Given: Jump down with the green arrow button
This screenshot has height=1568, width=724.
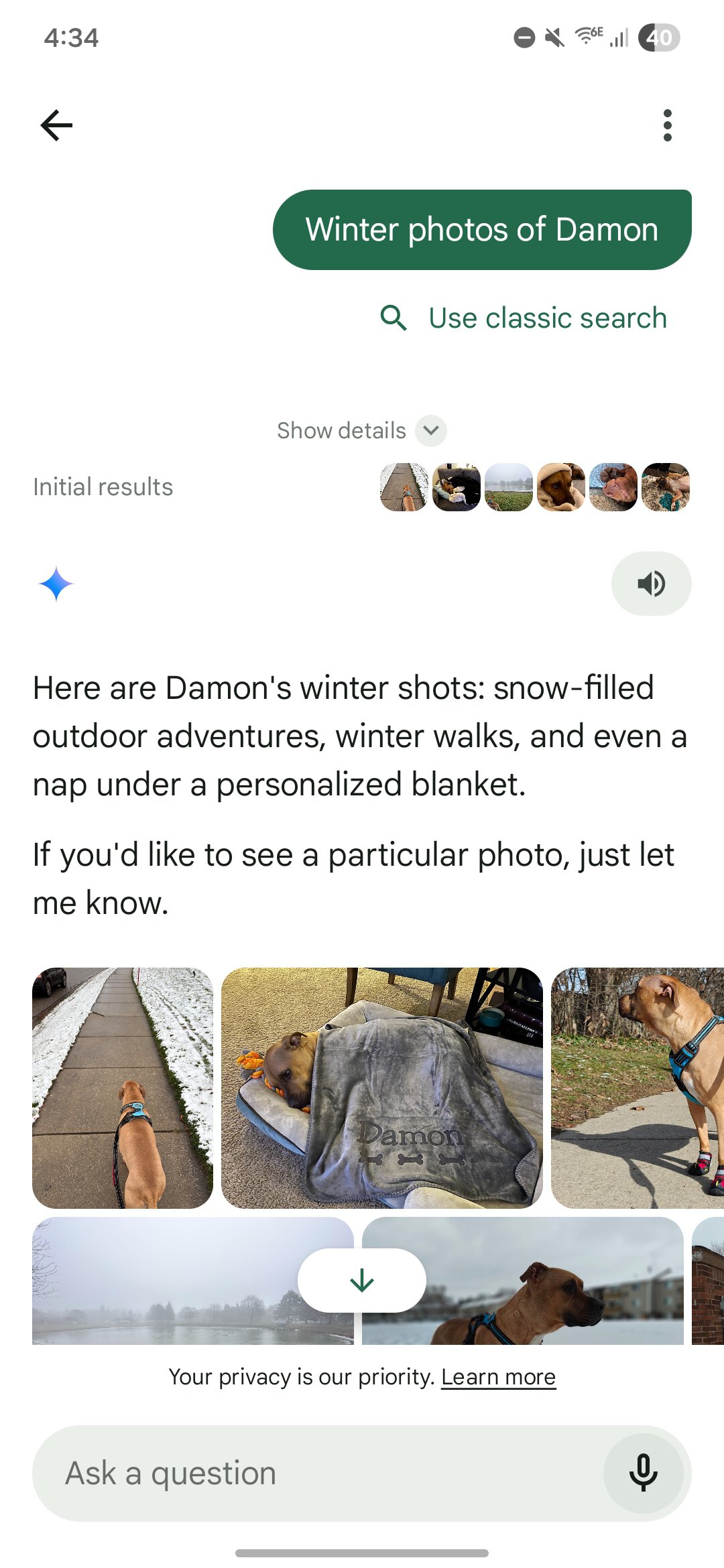Looking at the screenshot, I should point(362,1280).
